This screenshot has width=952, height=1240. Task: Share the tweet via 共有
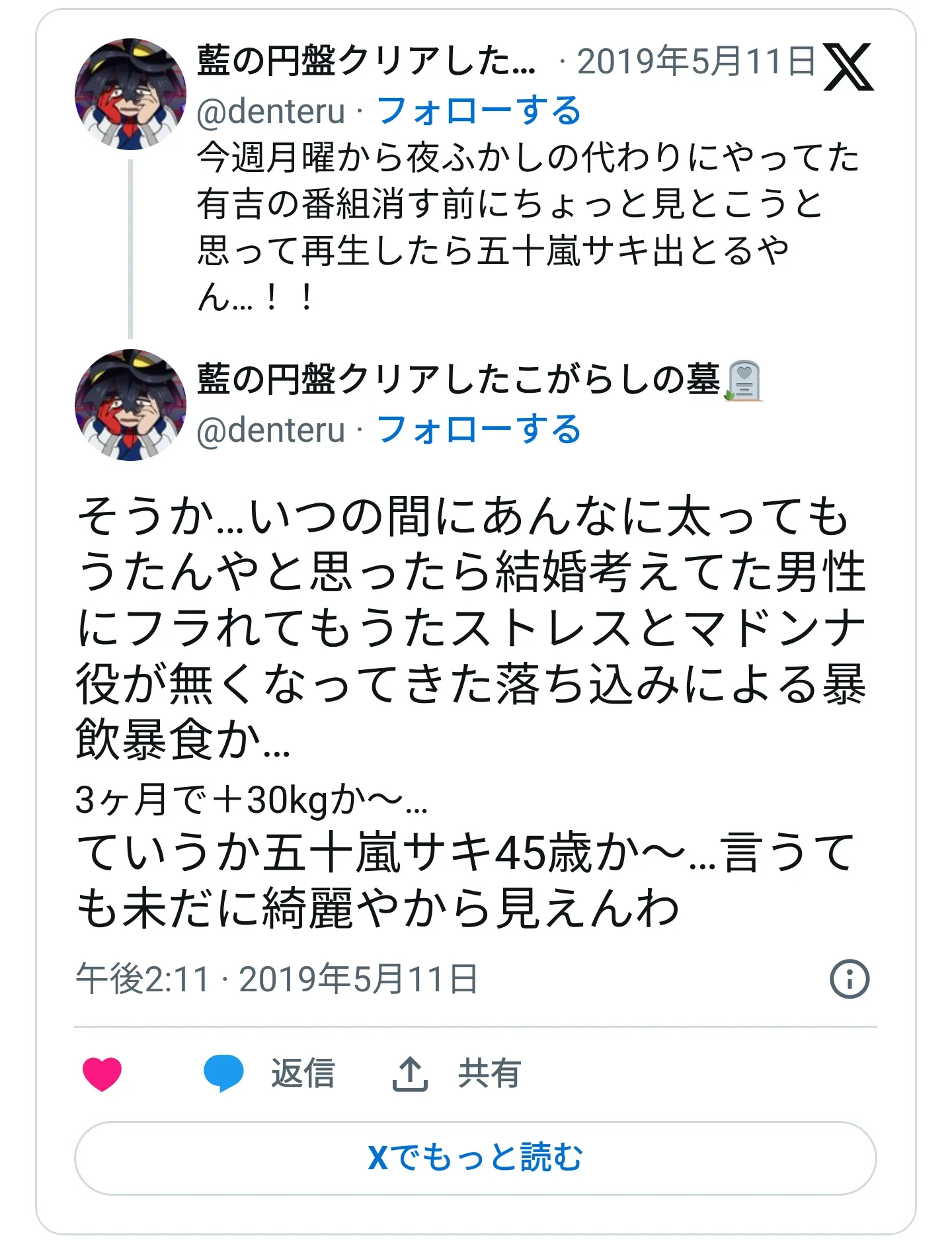[456, 1073]
